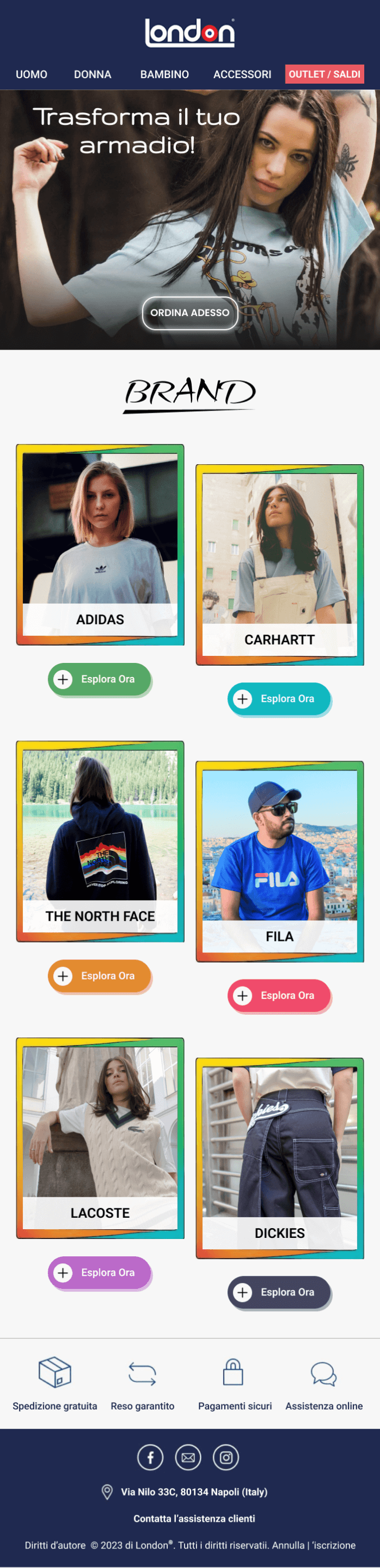The height and width of the screenshot is (1568, 380).
Task: Tap Esplora Ora under ADIDAS
Action: (x=99, y=679)
